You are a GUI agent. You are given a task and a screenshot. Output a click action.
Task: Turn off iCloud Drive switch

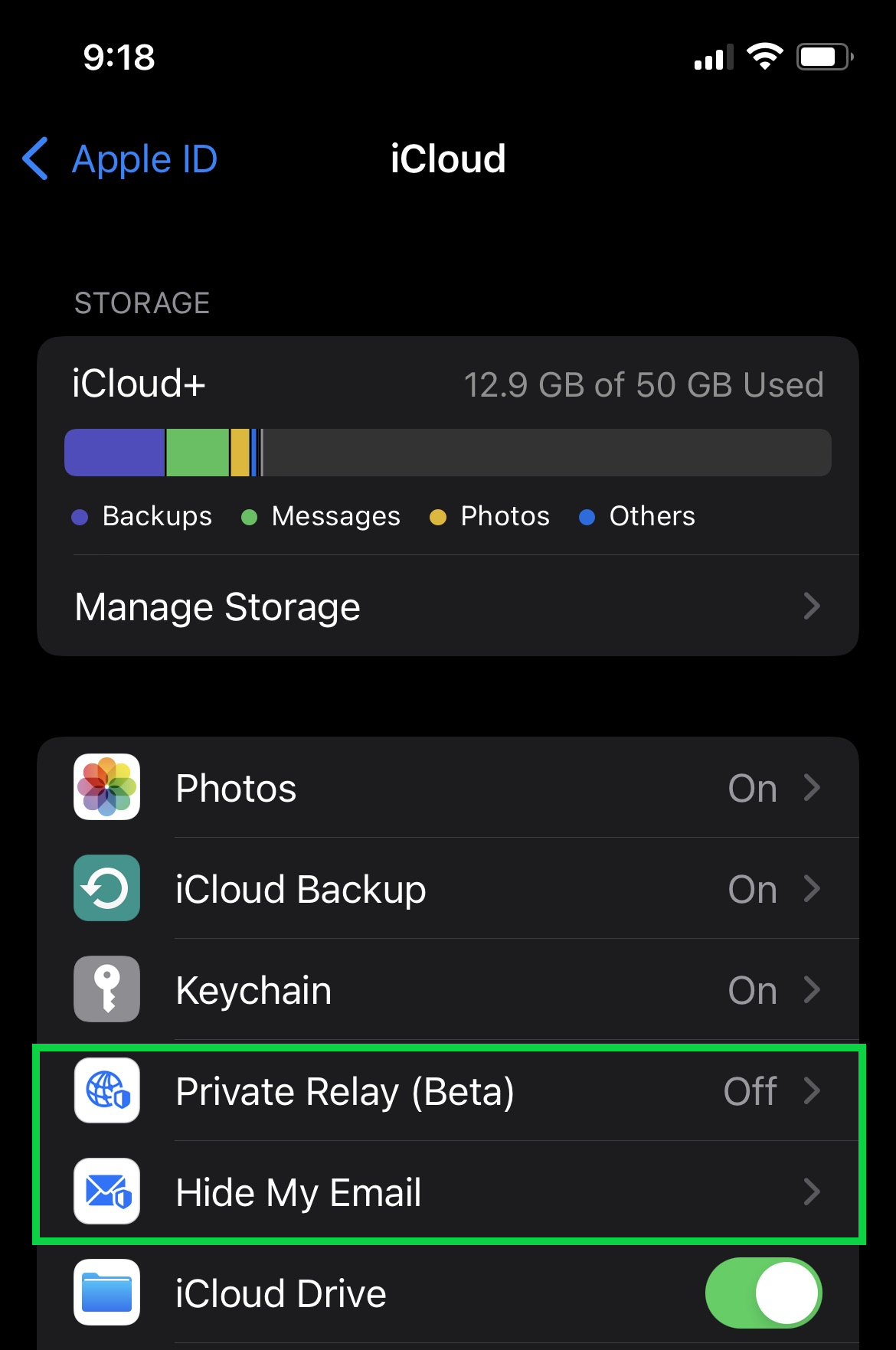pyautogui.click(x=763, y=1293)
